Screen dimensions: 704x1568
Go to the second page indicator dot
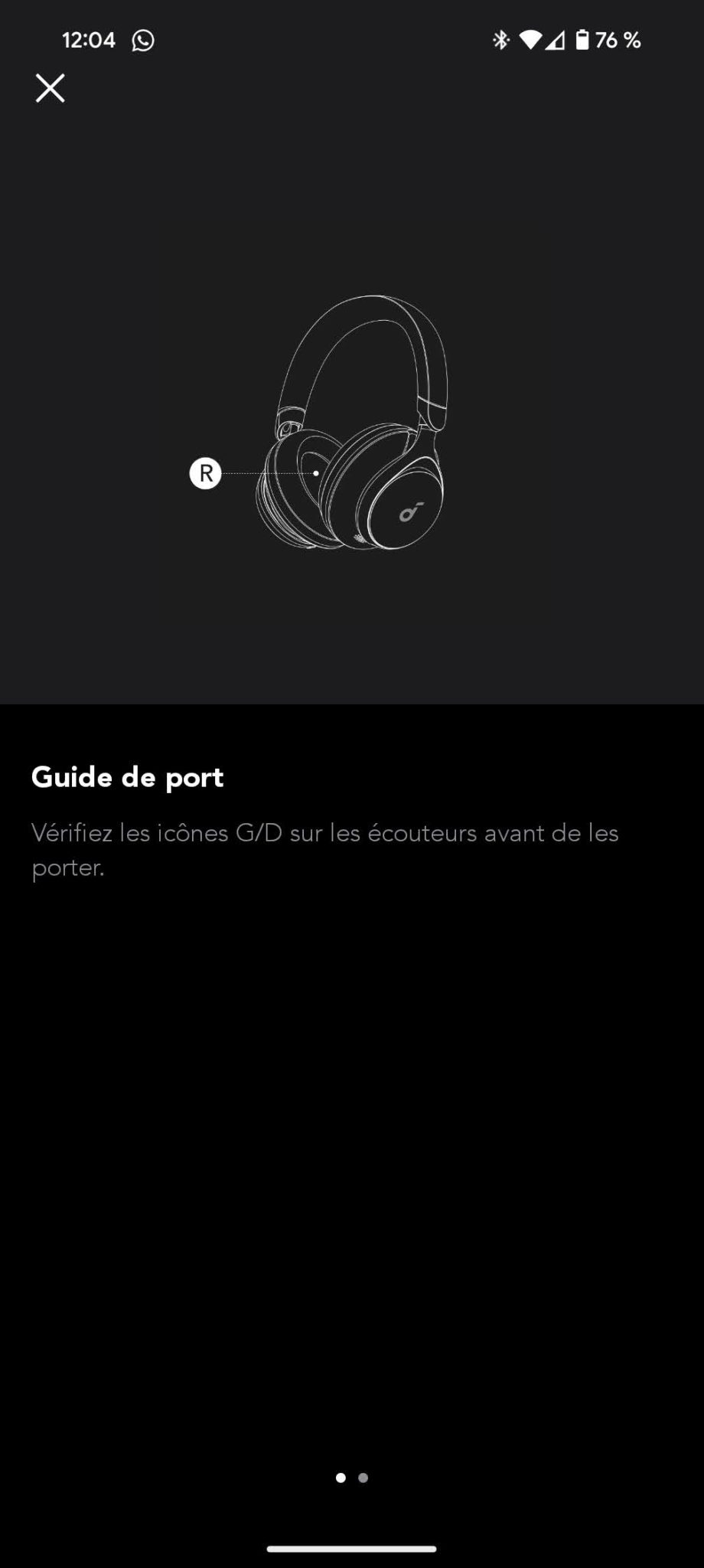pyautogui.click(x=363, y=1478)
